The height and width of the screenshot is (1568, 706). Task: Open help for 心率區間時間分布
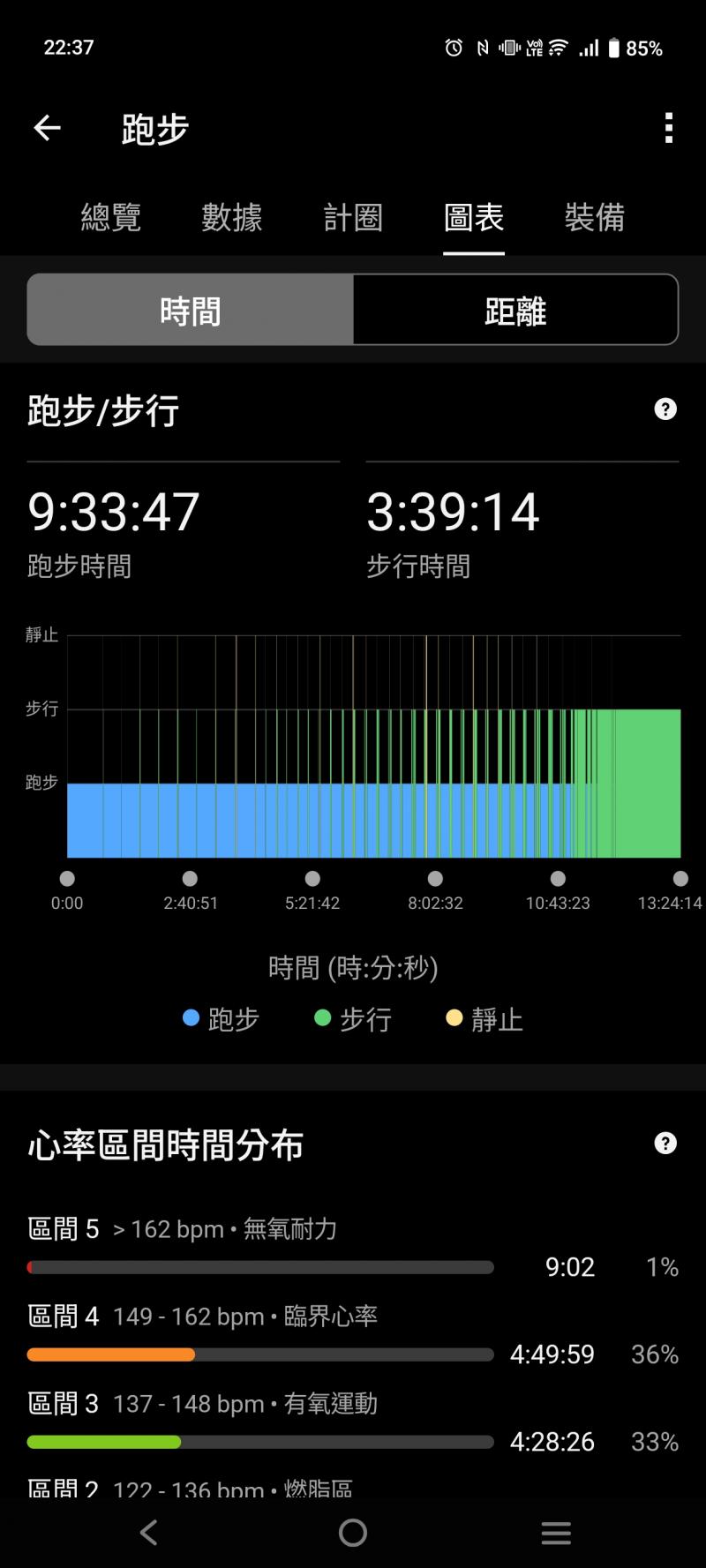point(665,1144)
